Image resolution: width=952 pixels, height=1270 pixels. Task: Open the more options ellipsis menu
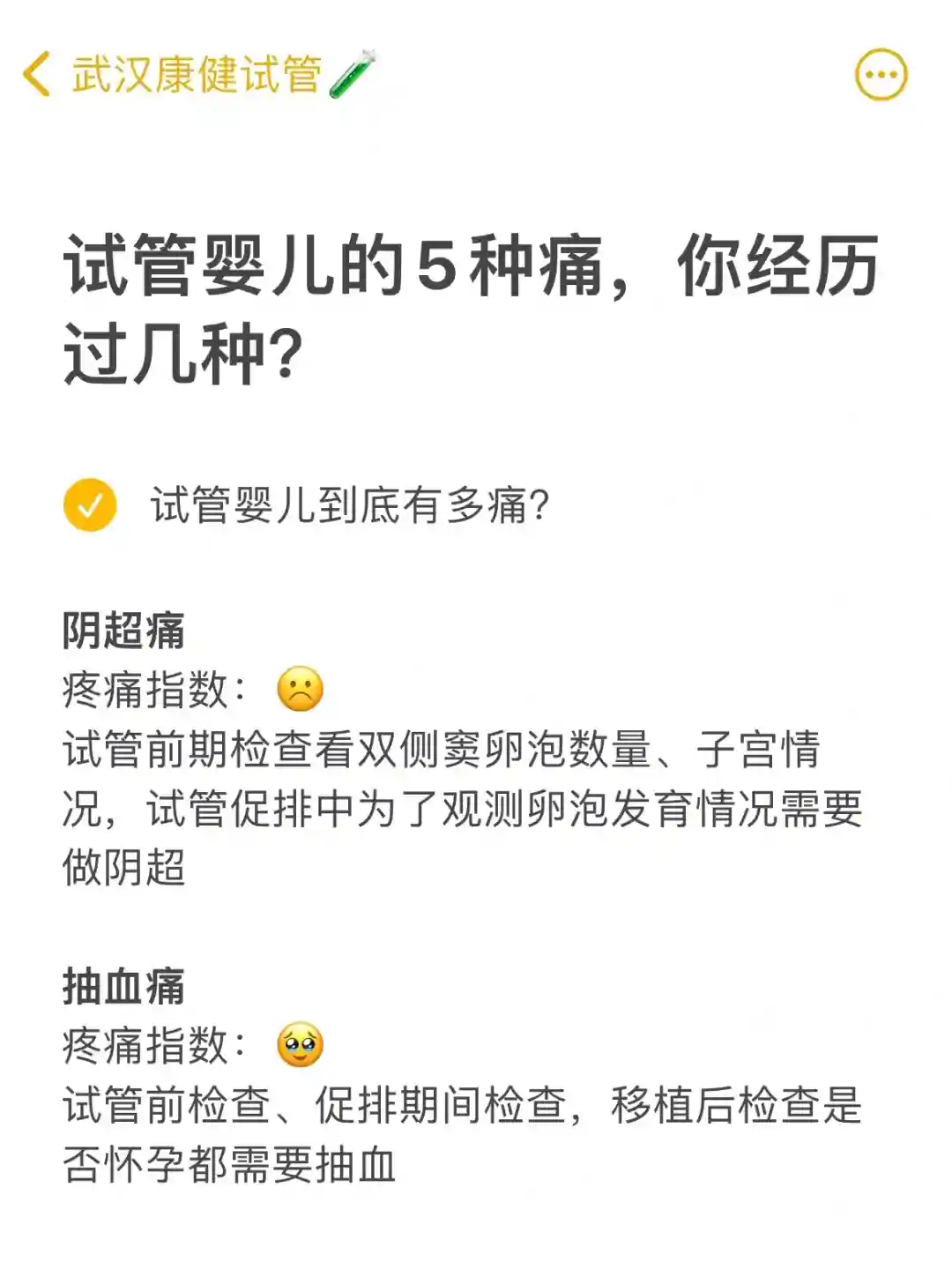(881, 75)
